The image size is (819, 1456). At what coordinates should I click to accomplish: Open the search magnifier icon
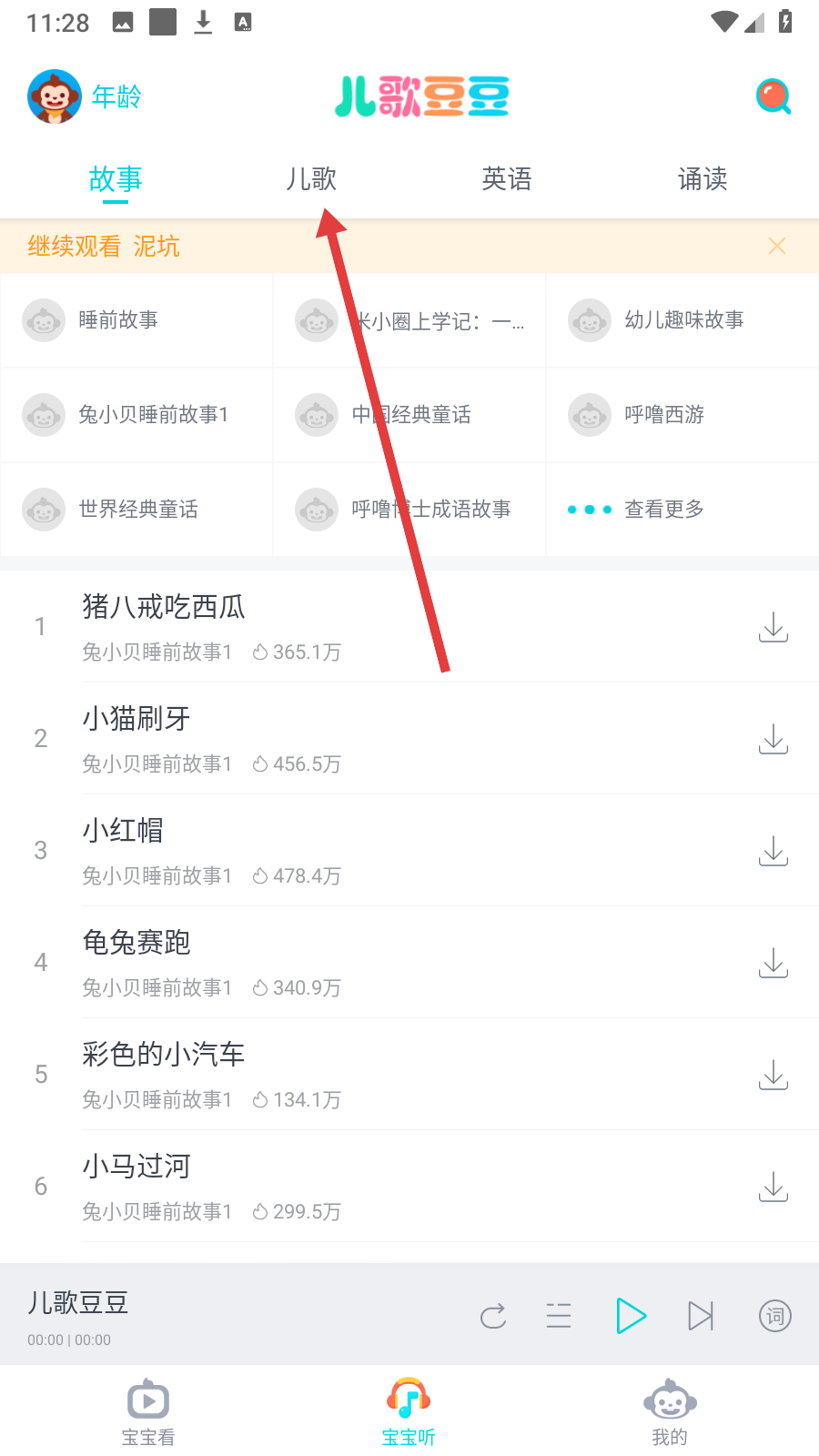773,96
